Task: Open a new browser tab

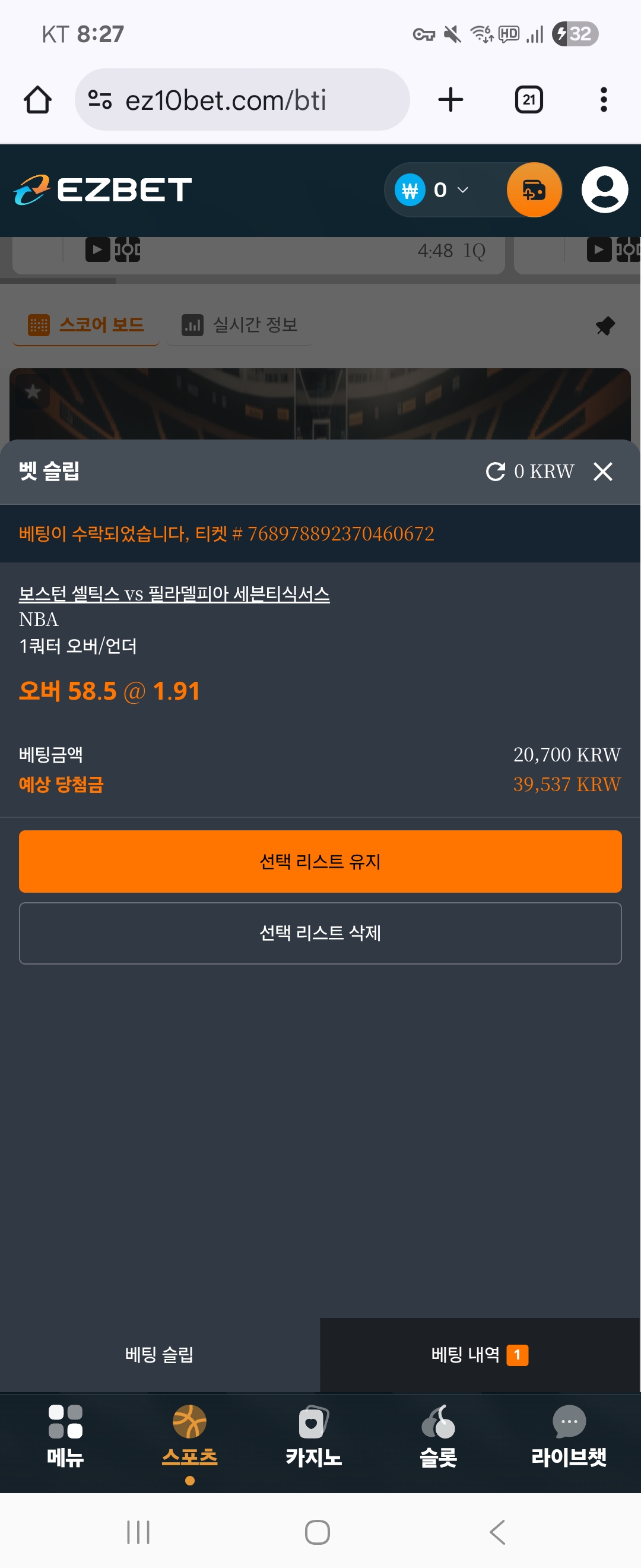Action: [450, 100]
